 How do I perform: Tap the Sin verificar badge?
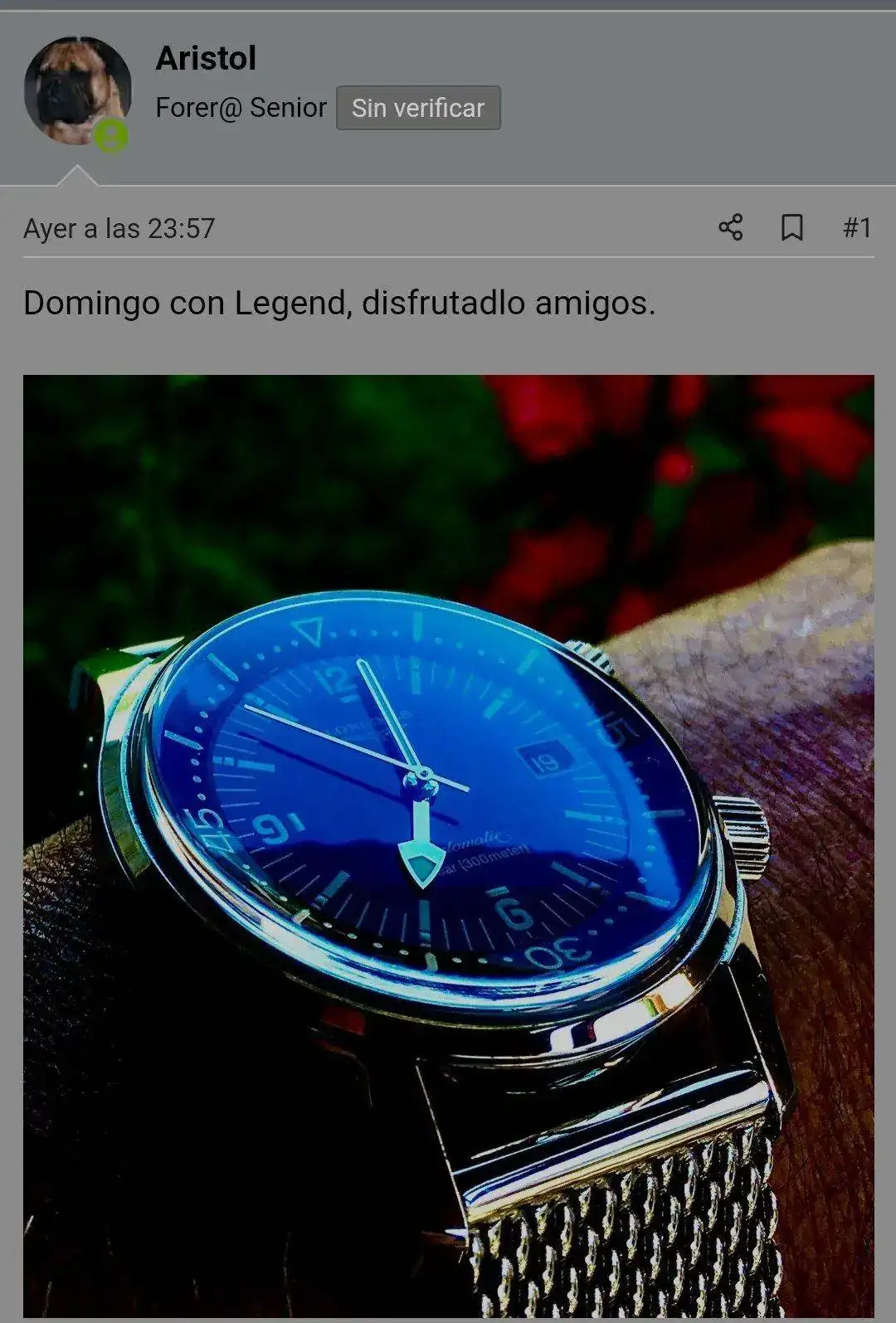click(x=417, y=108)
